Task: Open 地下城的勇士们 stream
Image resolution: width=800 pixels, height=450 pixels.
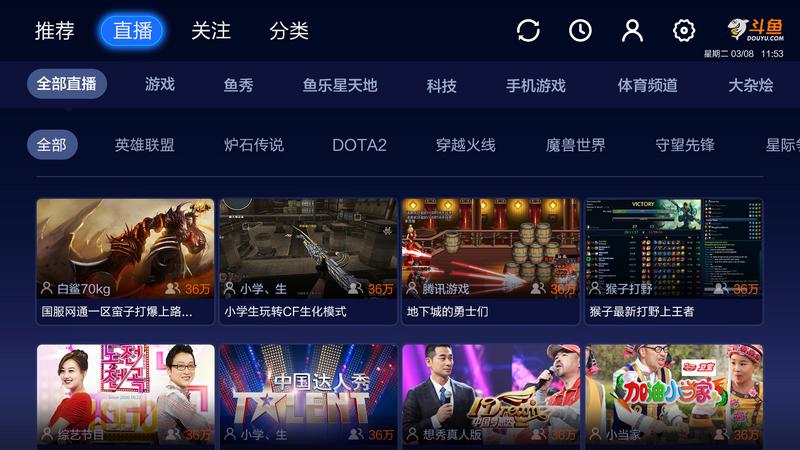Action: (491, 260)
